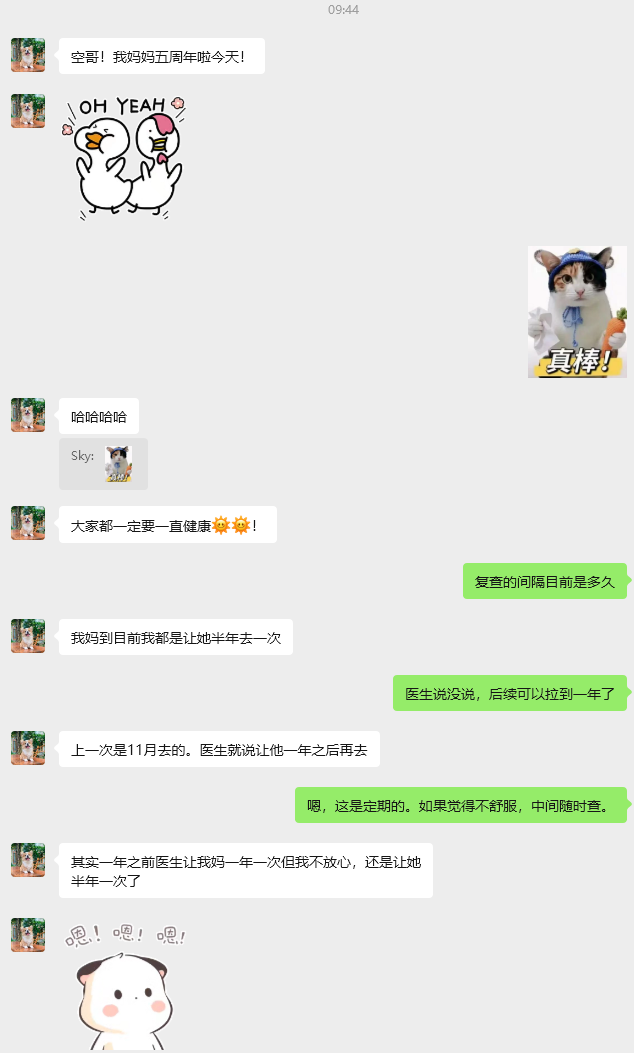
Task: Tap avatar beside 大家都一定要一直健康 message
Action: (28, 523)
